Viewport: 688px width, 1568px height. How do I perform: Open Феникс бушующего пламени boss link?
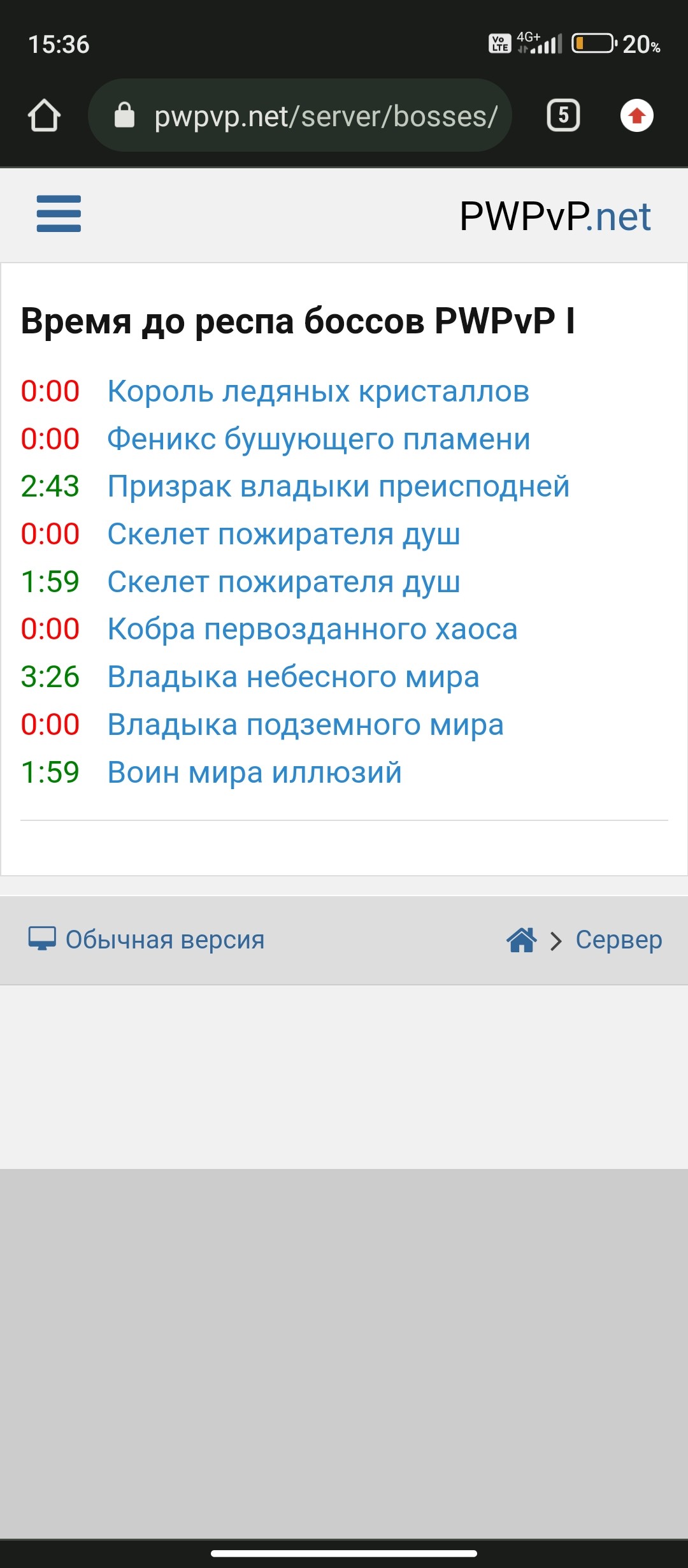click(x=318, y=439)
